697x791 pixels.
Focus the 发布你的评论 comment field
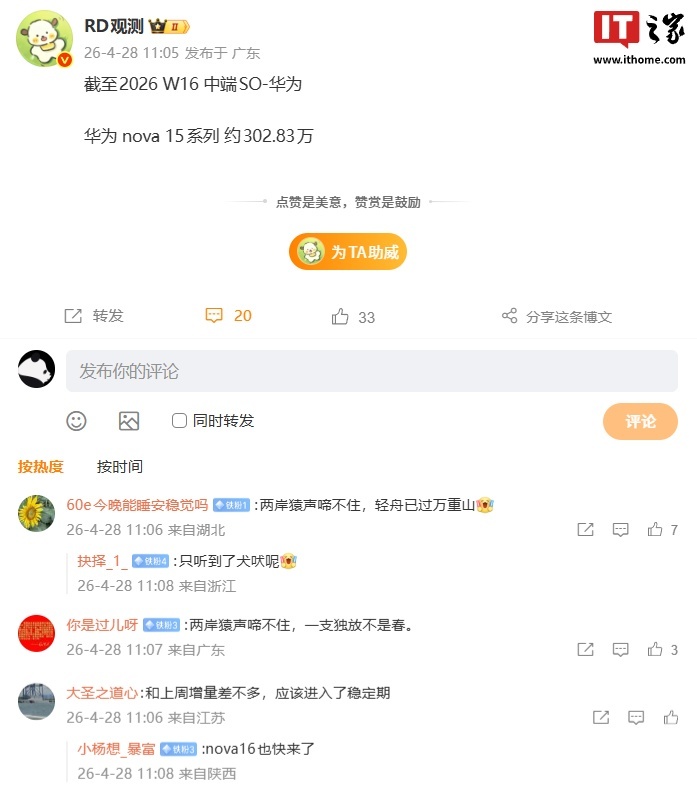[371, 371]
